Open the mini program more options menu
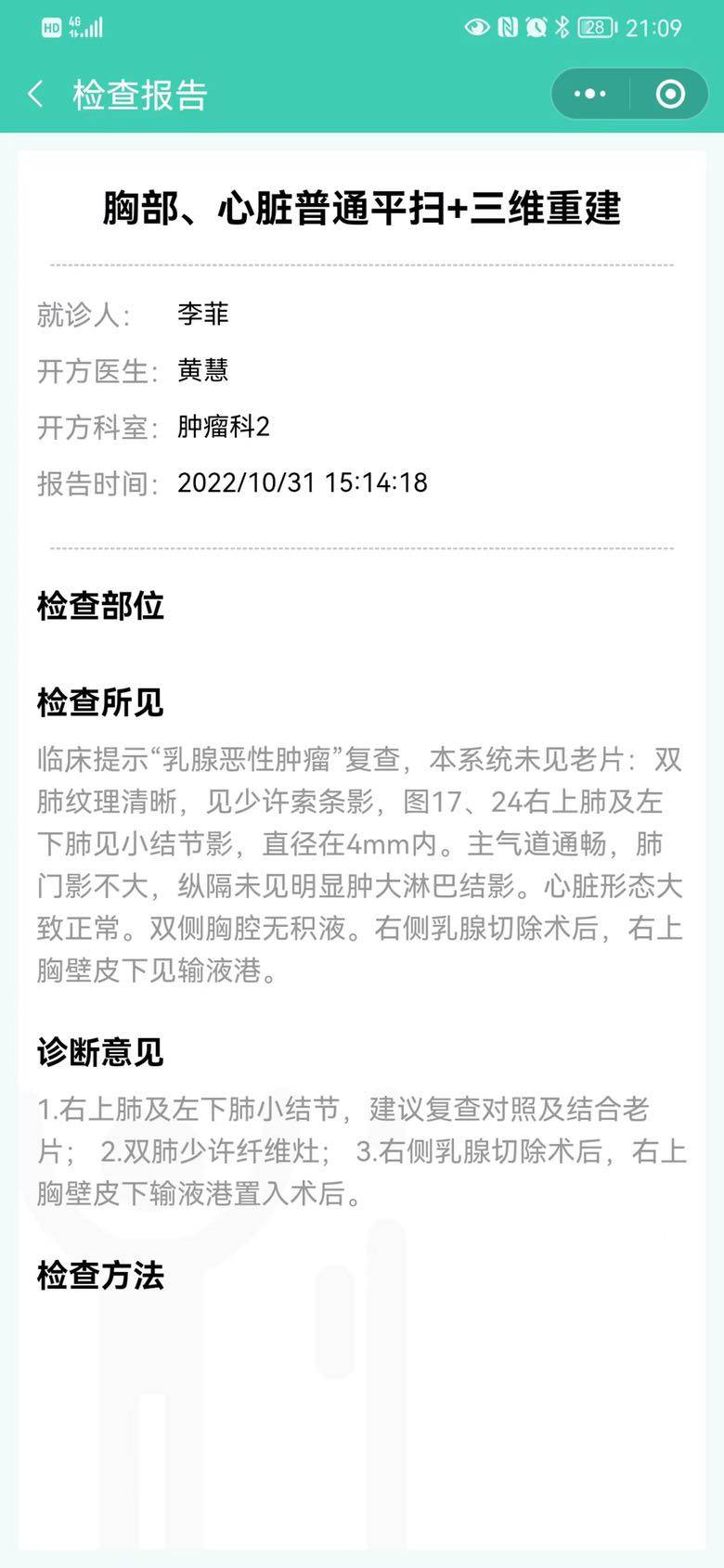Viewport: 724px width, 1568px height. coord(590,94)
